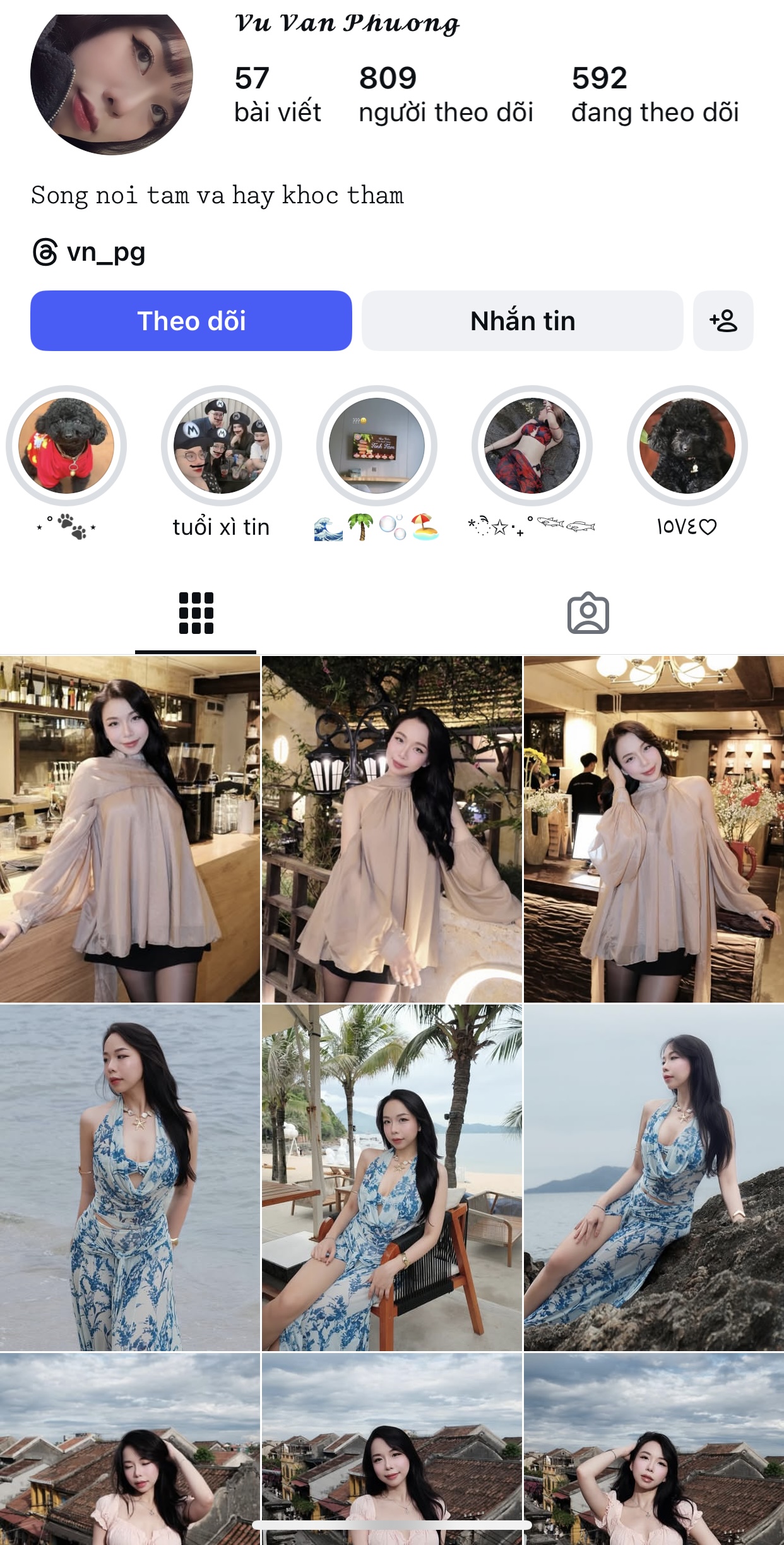The image size is (784, 1545).
Task: Open the tuổi xì tin story highlight
Action: click(222, 446)
